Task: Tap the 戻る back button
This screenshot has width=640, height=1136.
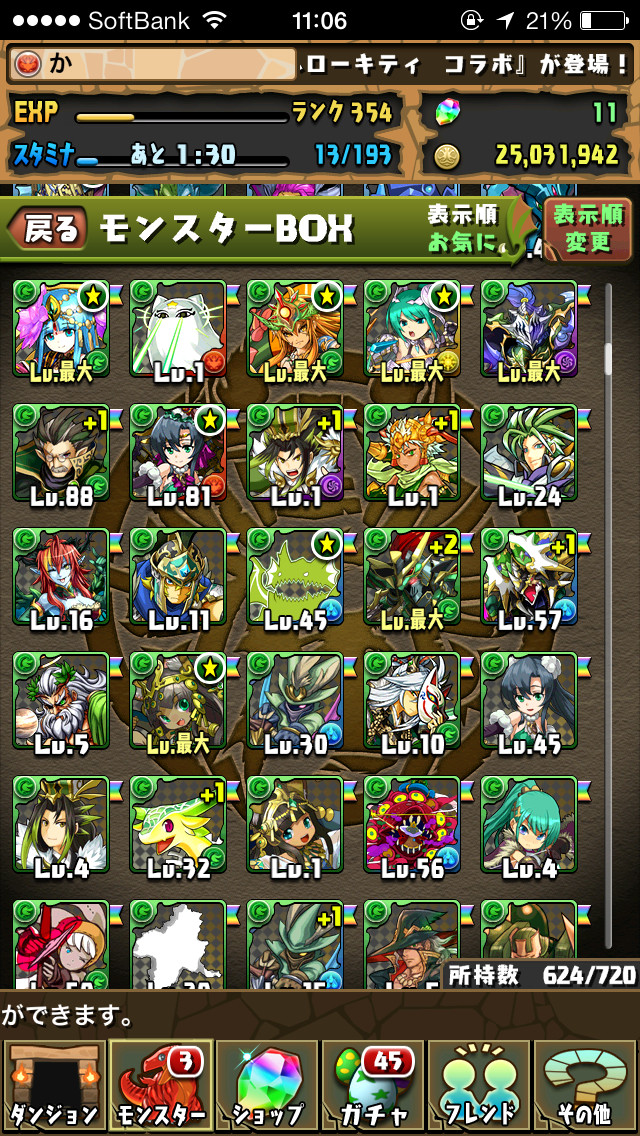Action: (x=48, y=229)
